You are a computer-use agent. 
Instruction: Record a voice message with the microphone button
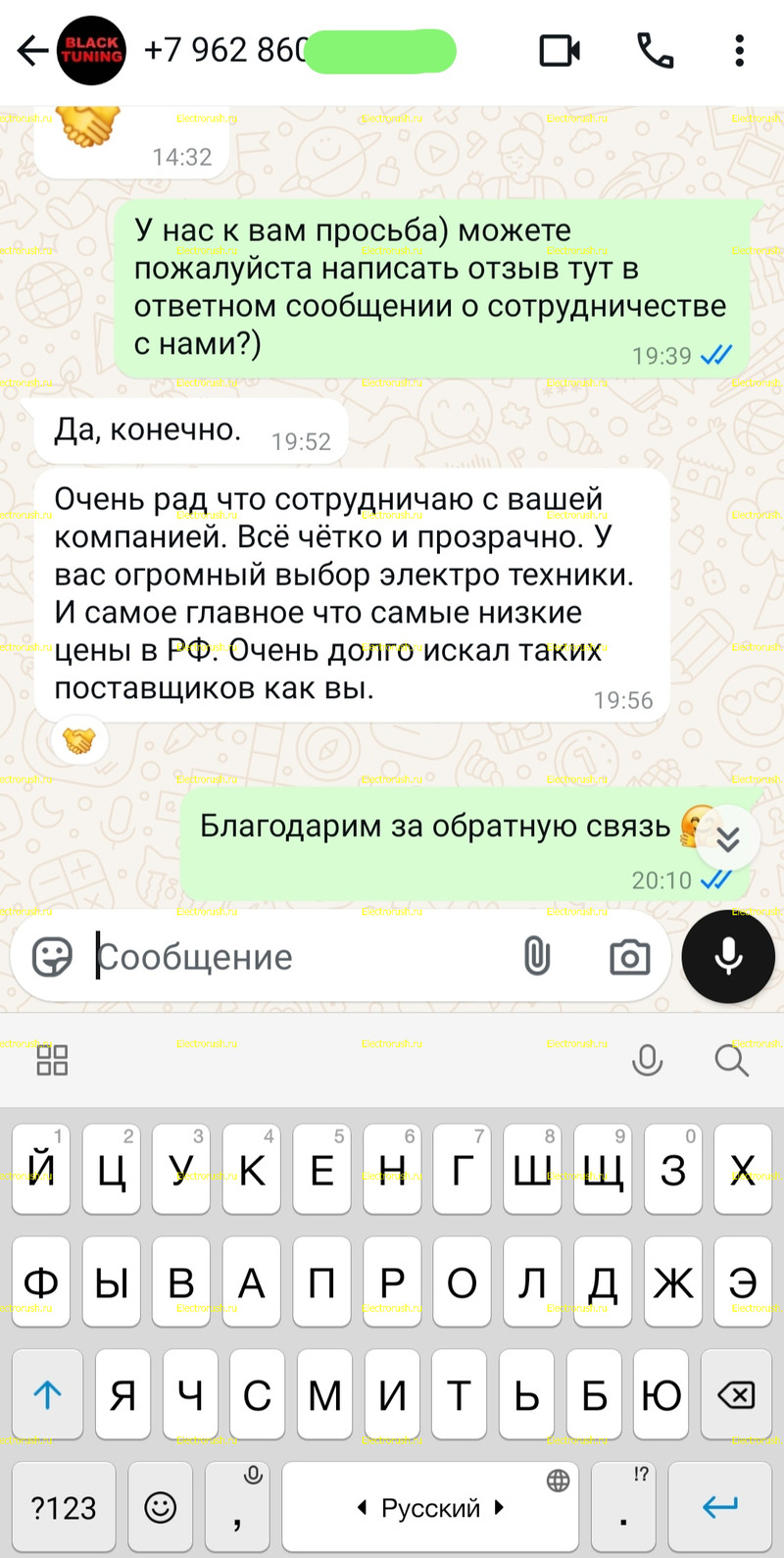(x=728, y=956)
